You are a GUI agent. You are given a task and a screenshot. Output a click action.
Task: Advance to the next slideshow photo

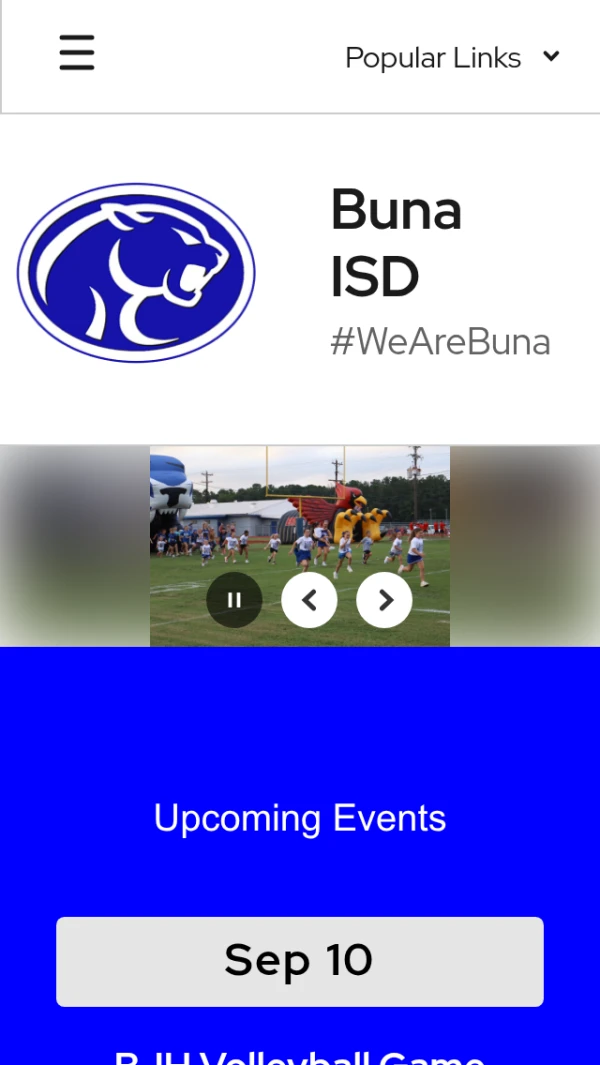(x=385, y=600)
